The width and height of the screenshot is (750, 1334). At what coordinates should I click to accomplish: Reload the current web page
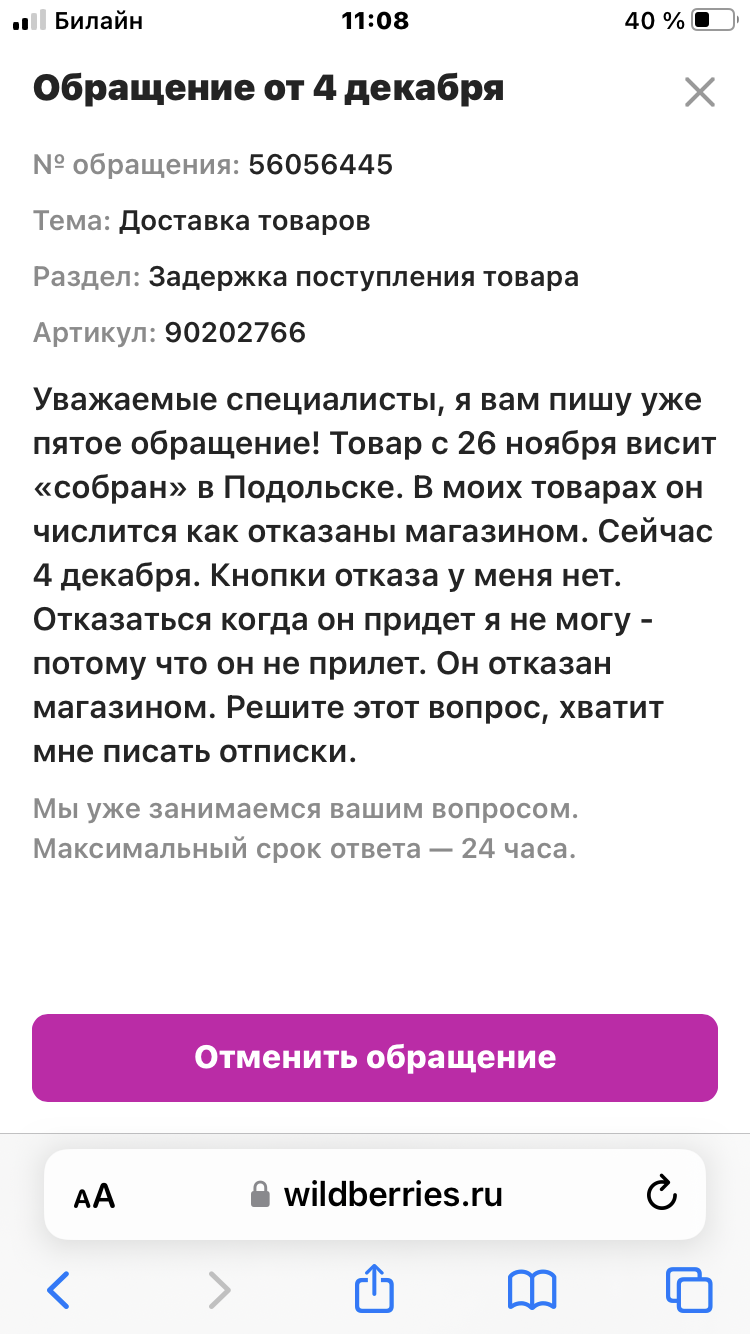point(661,1194)
